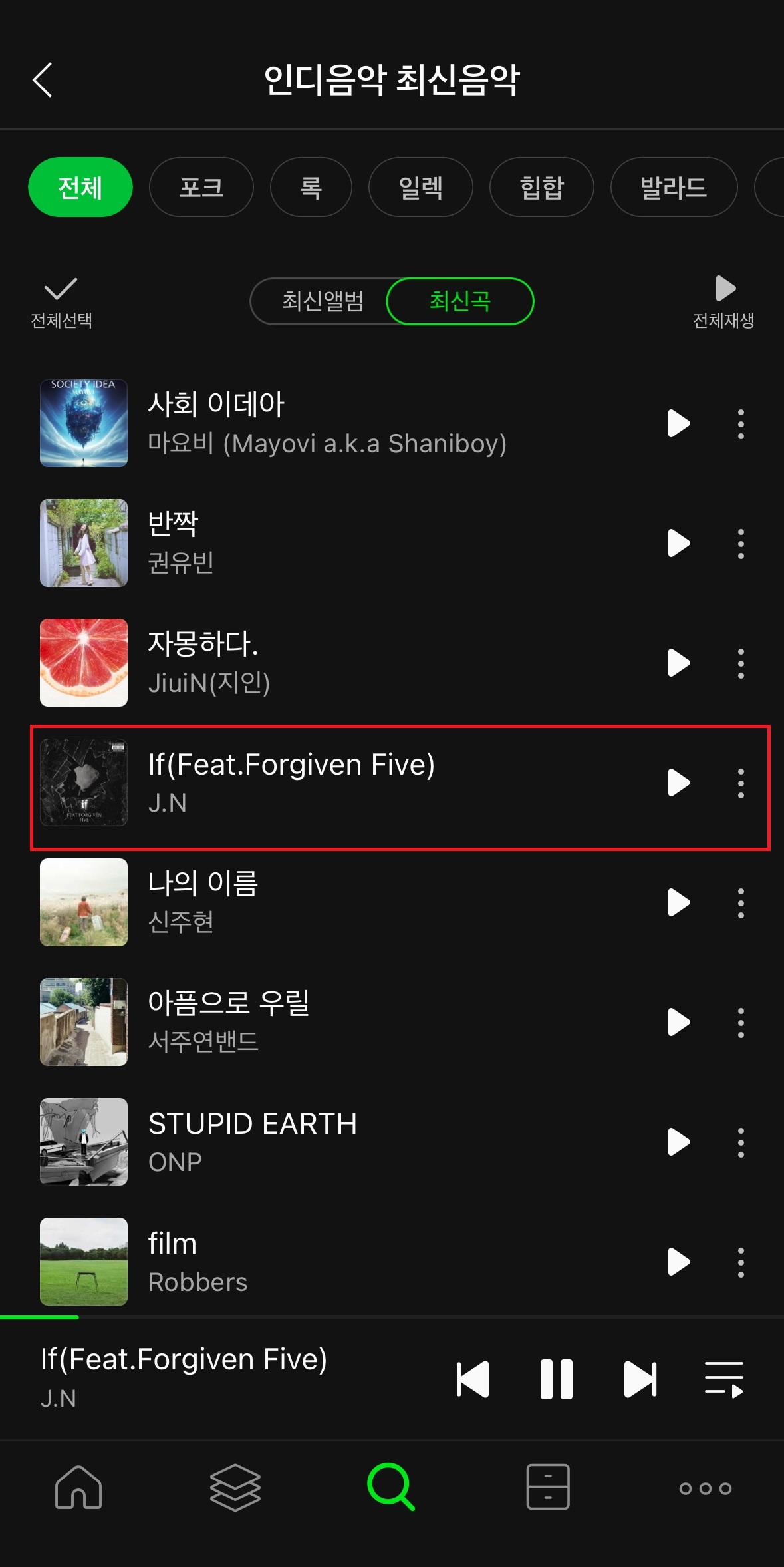This screenshot has width=784, height=1567.
Task: Filter by the 힙합 genre chip
Action: click(541, 187)
